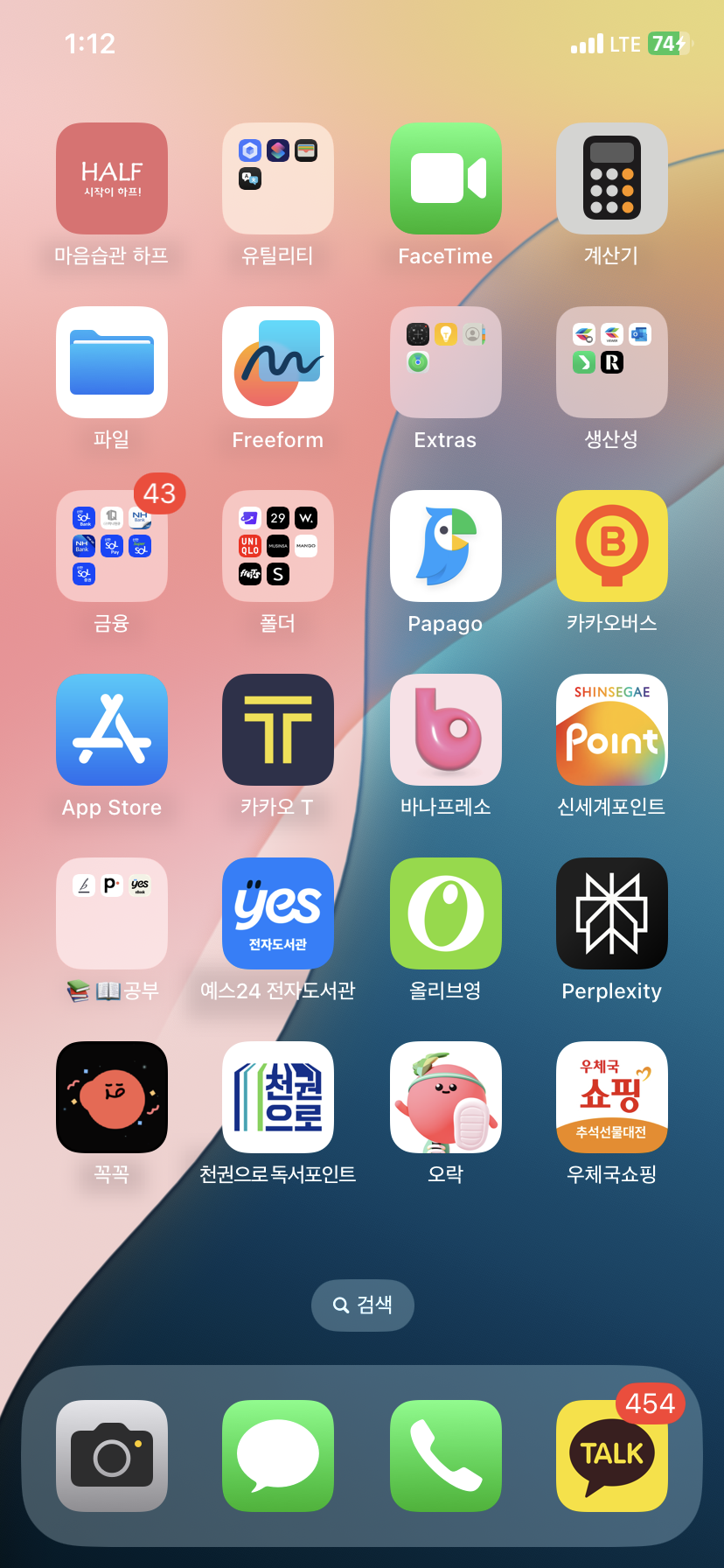Open the 마음습관 하프 app
The height and width of the screenshot is (1568, 724).
tap(112, 178)
